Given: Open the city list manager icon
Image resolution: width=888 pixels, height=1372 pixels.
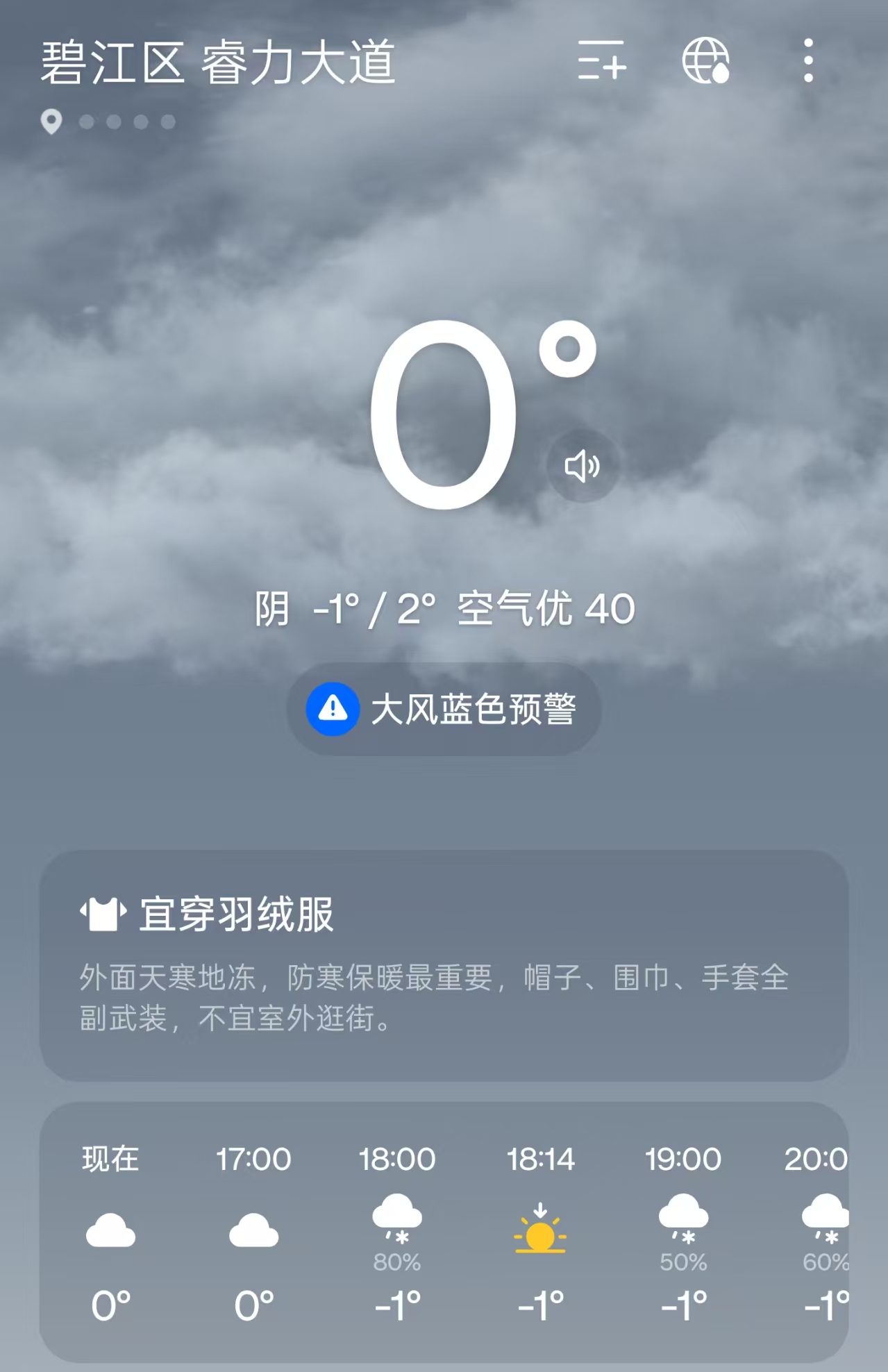Looking at the screenshot, I should pos(601,60).
